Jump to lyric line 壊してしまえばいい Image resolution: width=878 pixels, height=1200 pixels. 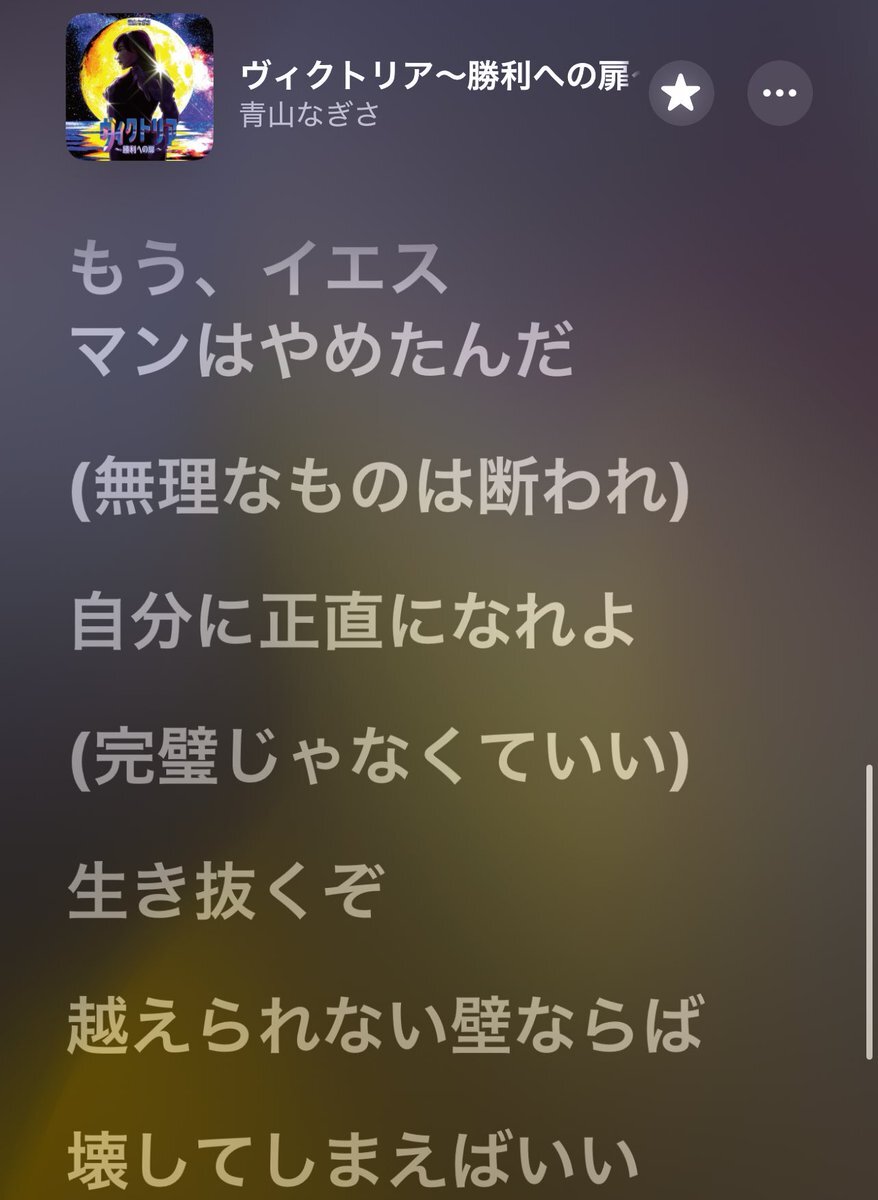[x=353, y=1162]
